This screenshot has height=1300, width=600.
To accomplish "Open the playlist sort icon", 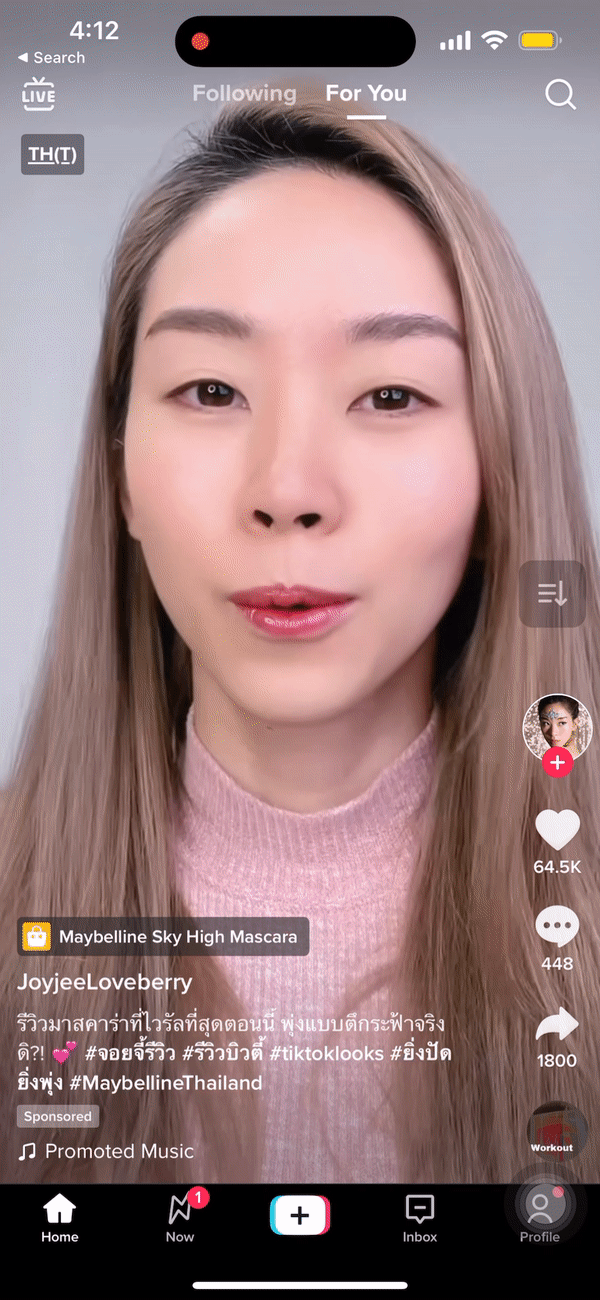I will point(552,594).
